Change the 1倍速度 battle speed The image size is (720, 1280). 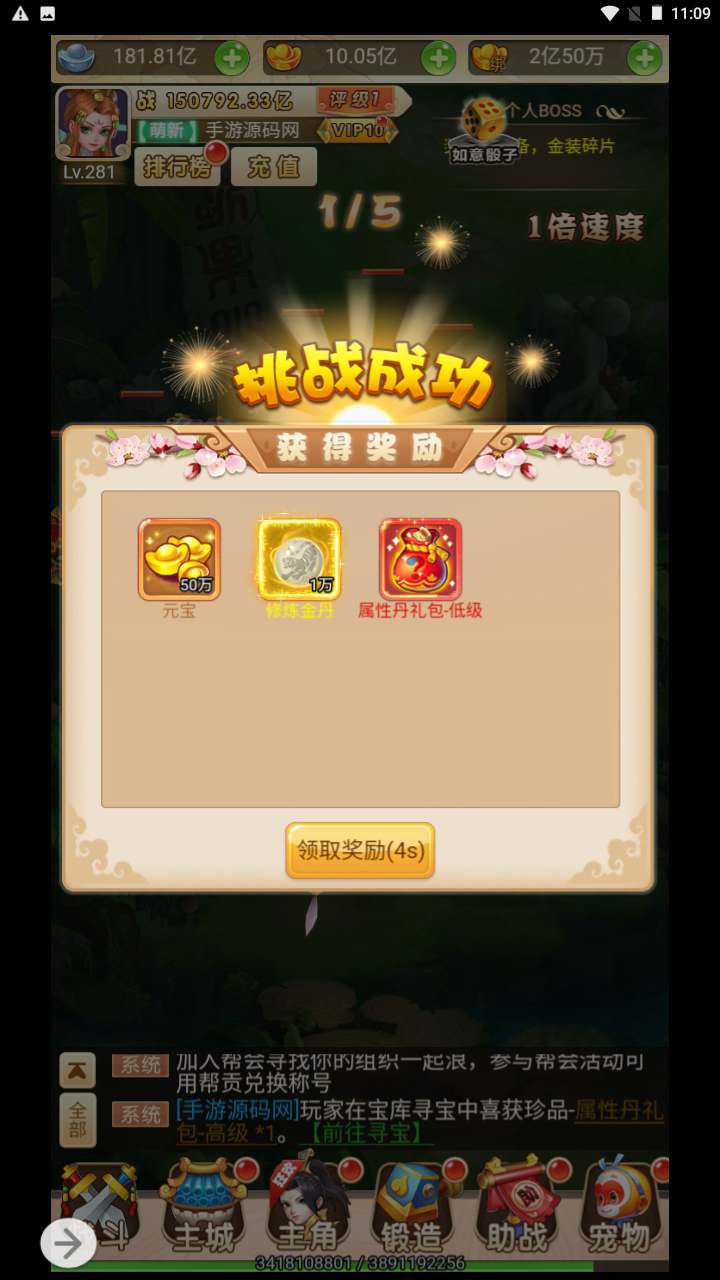[x=586, y=227]
